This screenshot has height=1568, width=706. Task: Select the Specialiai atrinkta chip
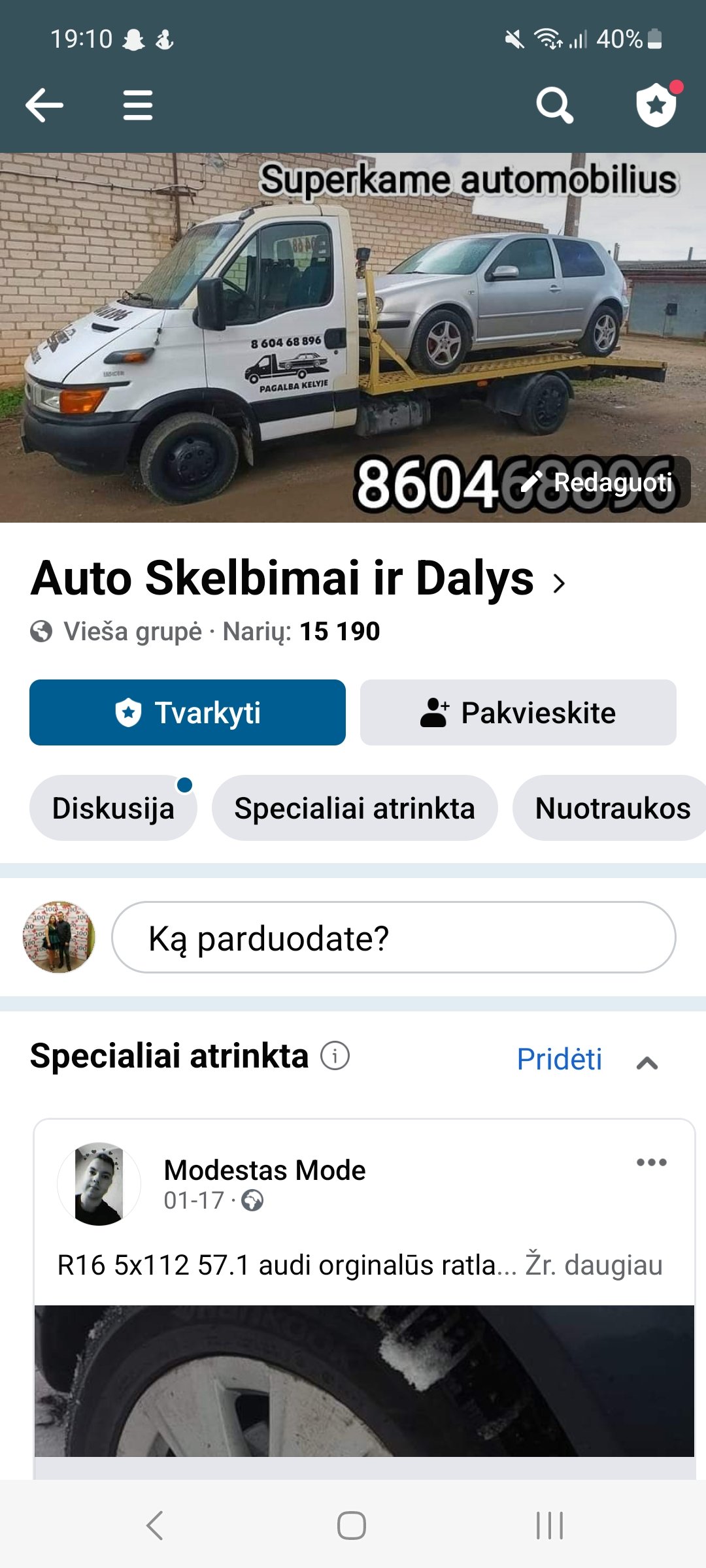click(x=355, y=808)
